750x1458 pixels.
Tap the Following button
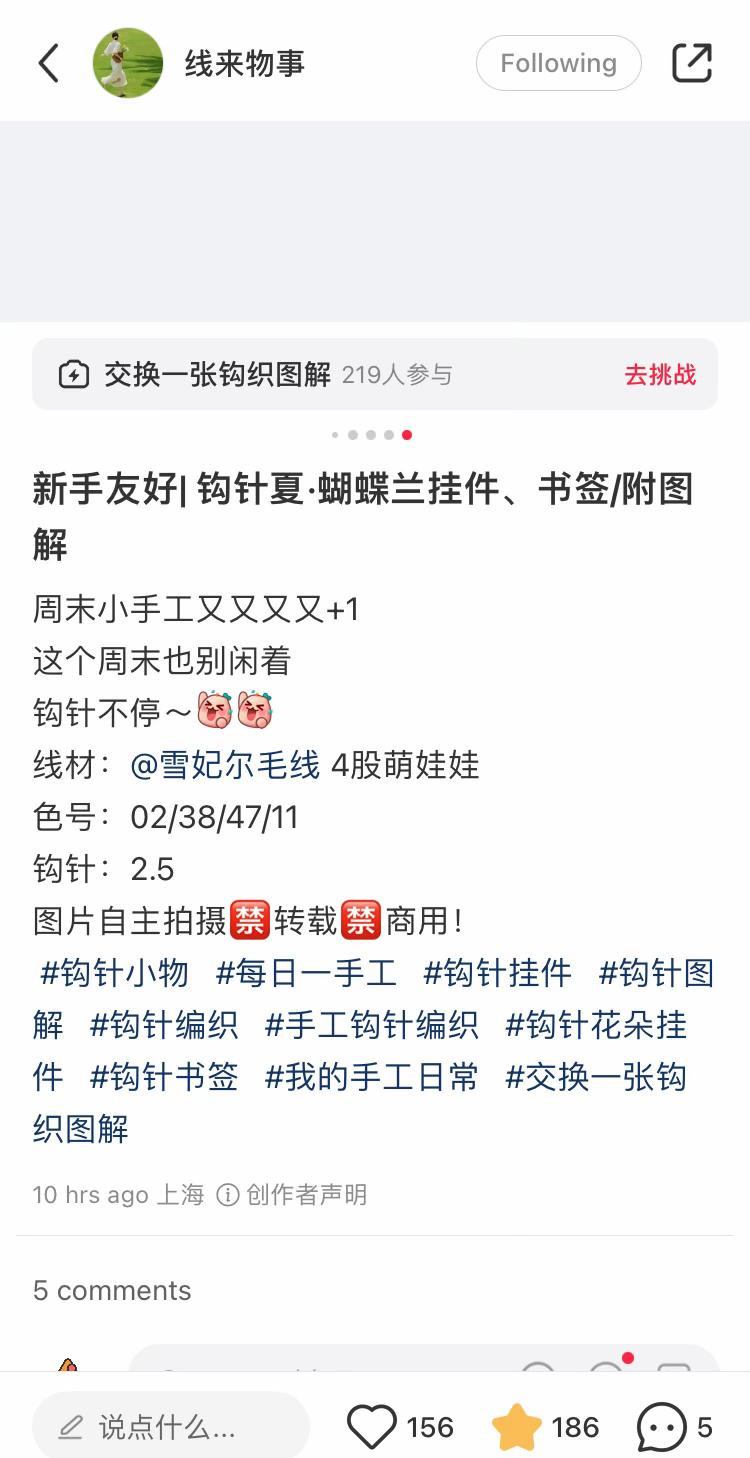[x=558, y=63]
